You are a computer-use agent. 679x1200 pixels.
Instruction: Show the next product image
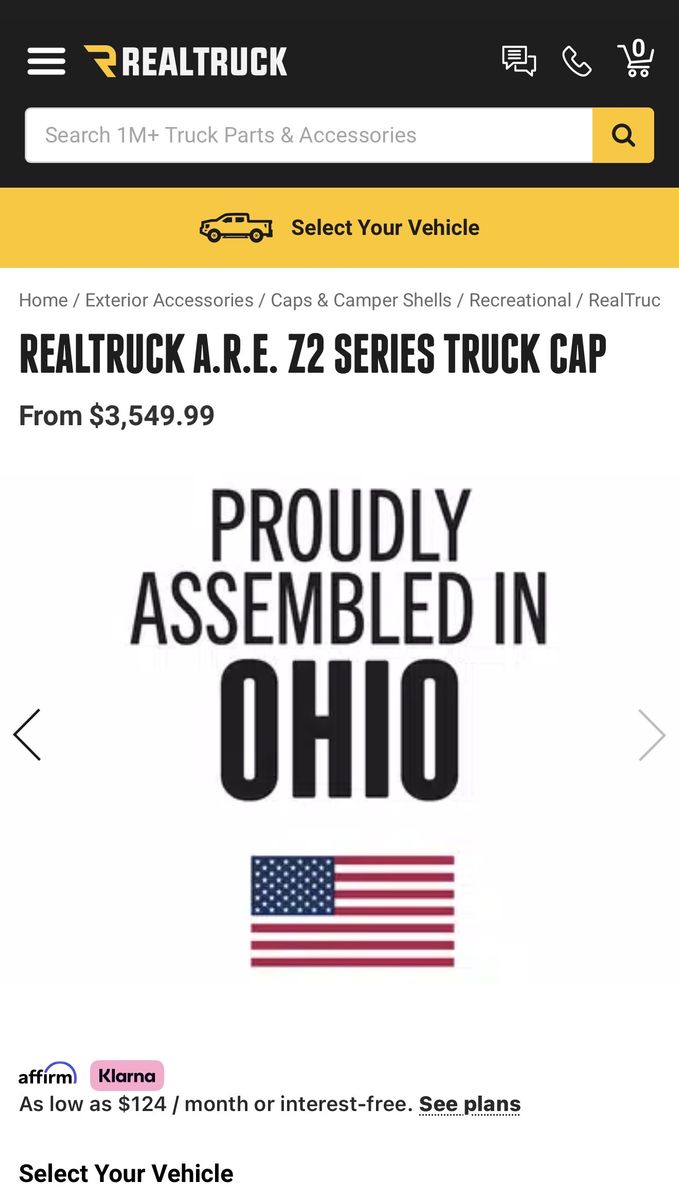(x=651, y=735)
